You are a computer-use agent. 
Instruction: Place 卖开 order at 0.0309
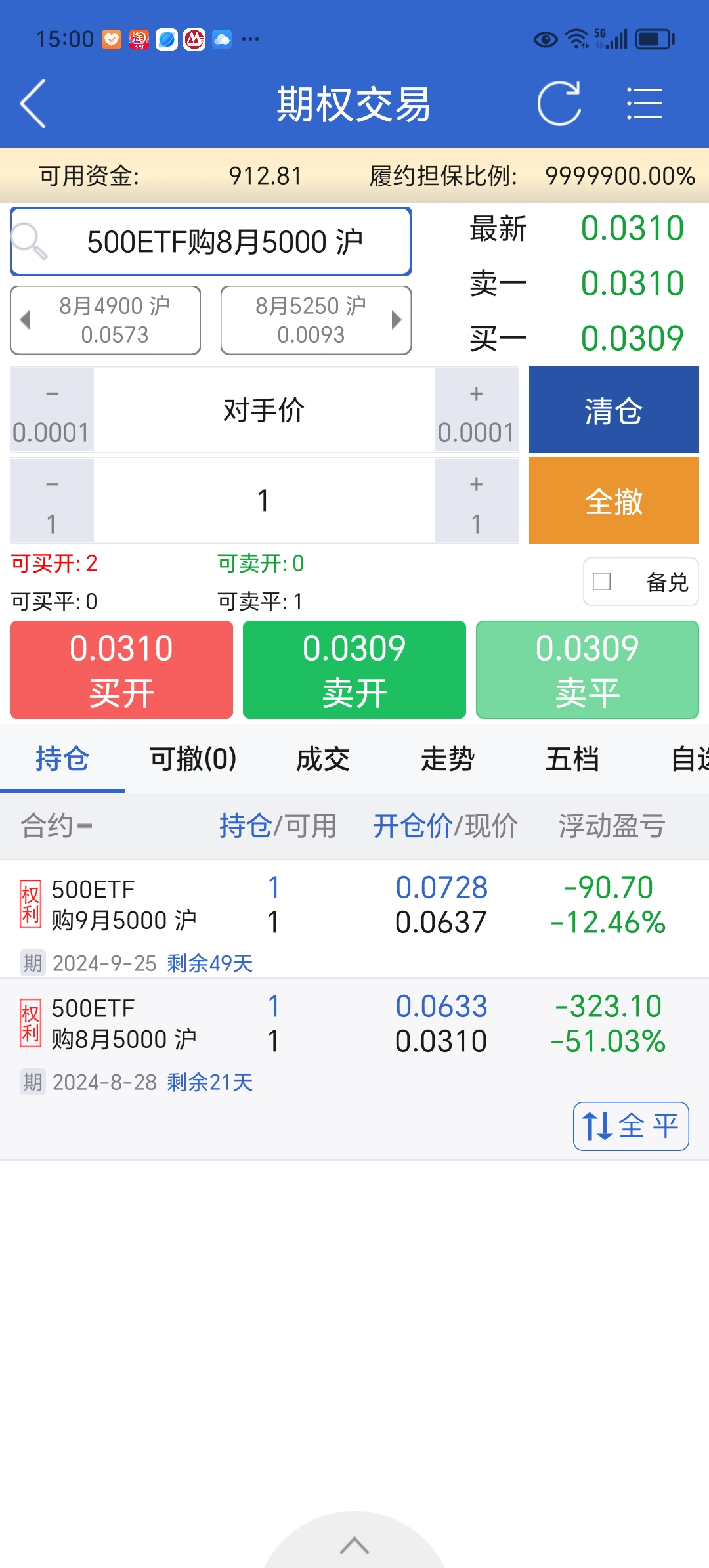pos(354,670)
